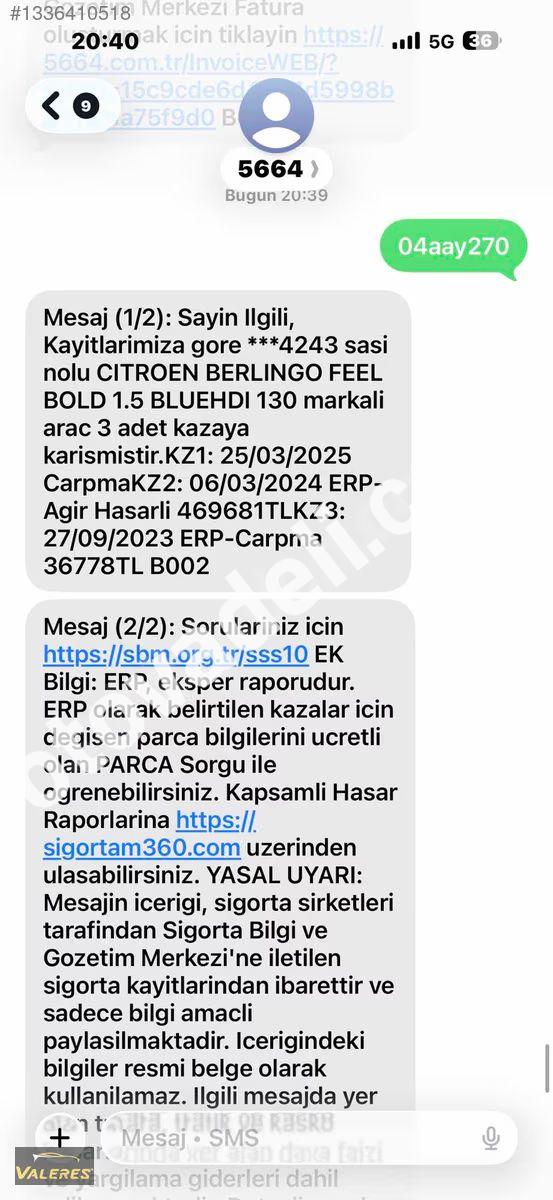Screen dimensions: 553x1200
Task: Tap the plus button to add attachments
Action: [x=60, y=1137]
